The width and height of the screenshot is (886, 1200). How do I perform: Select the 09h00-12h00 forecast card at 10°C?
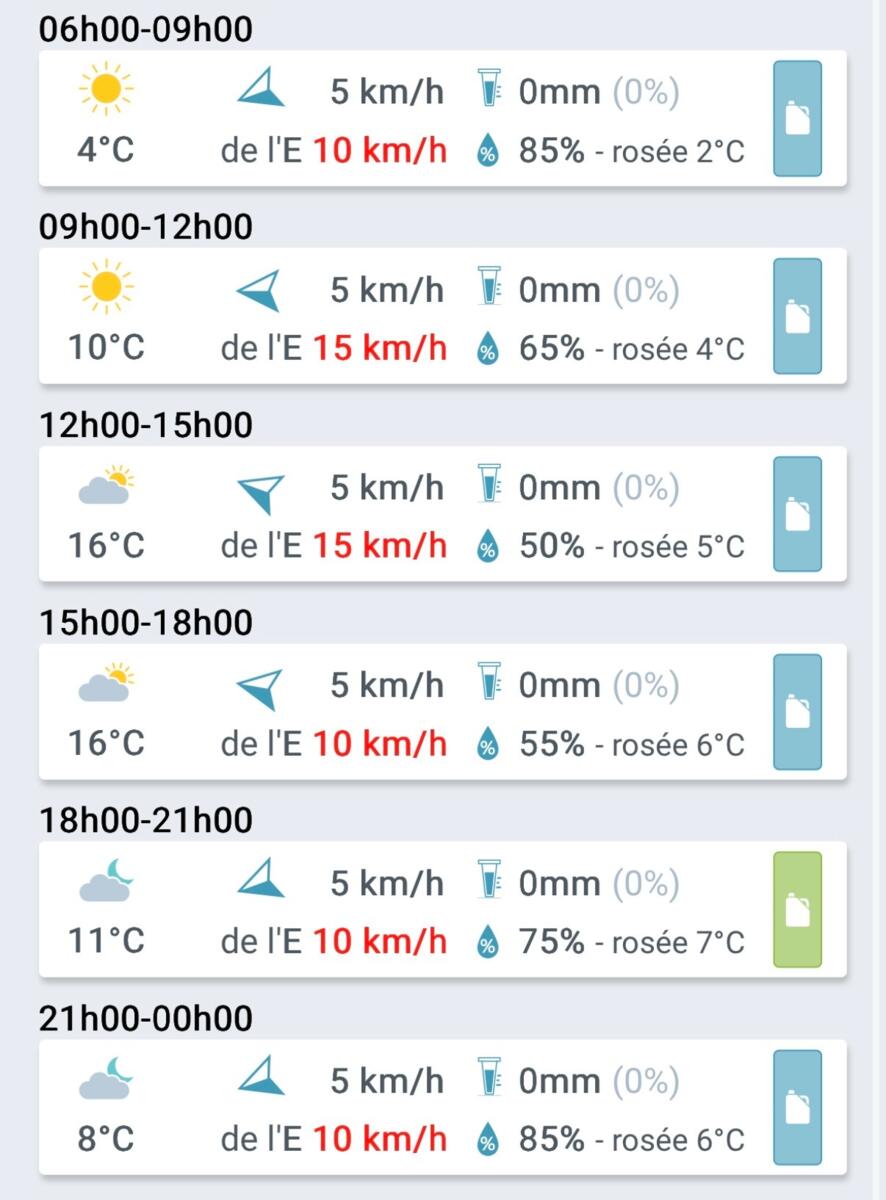click(400, 317)
